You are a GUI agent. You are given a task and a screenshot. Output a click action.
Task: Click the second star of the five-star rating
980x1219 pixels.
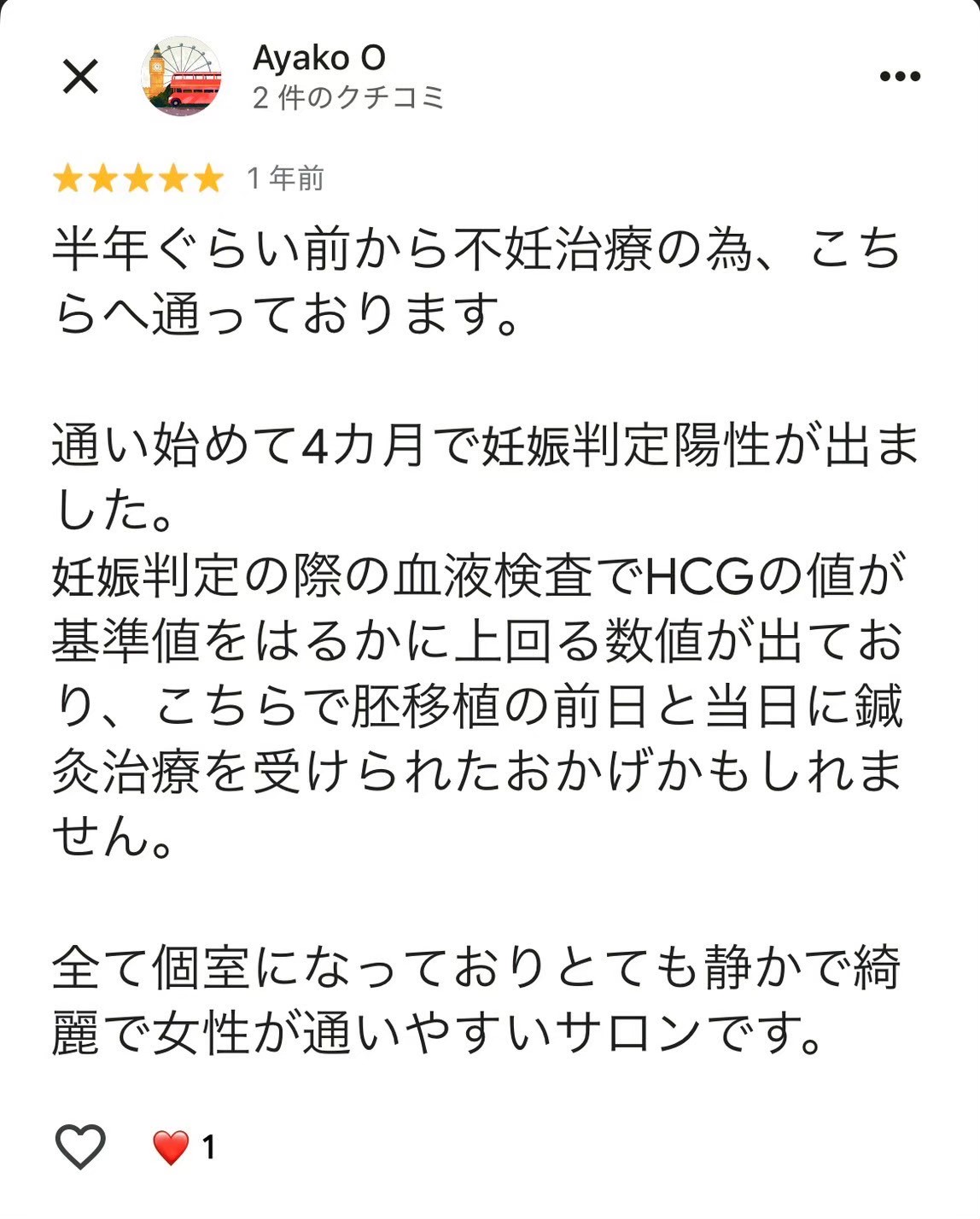[x=102, y=178]
